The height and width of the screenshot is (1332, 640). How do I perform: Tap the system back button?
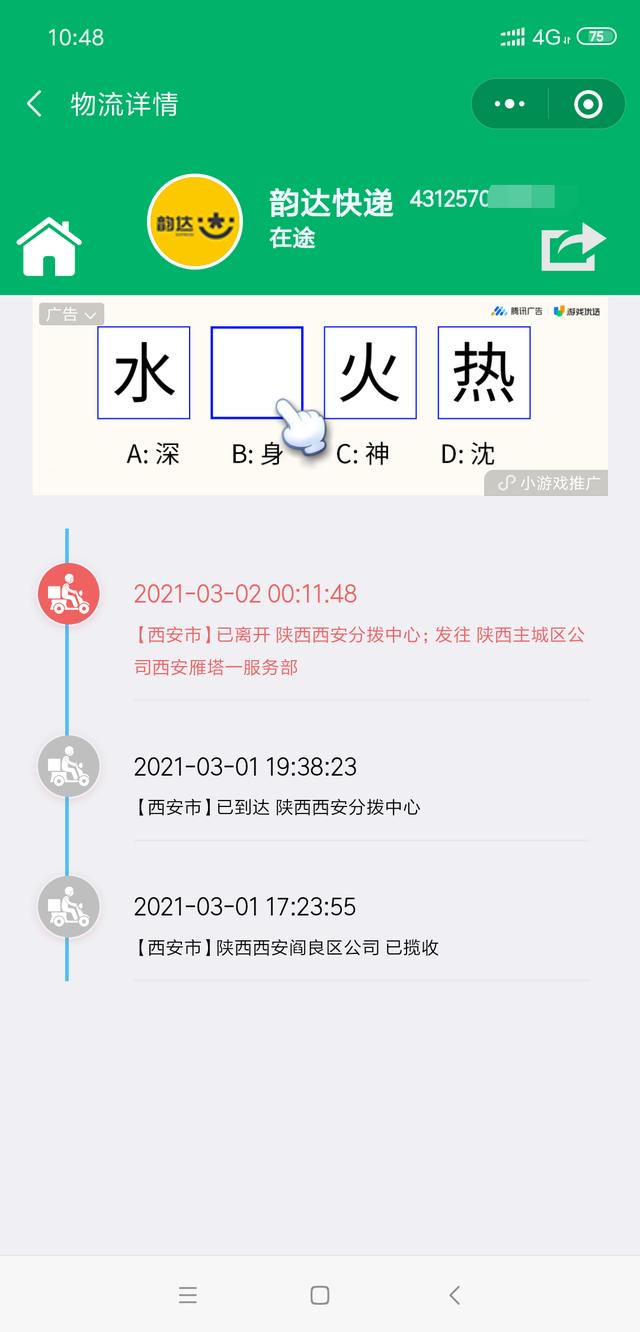(x=454, y=1295)
